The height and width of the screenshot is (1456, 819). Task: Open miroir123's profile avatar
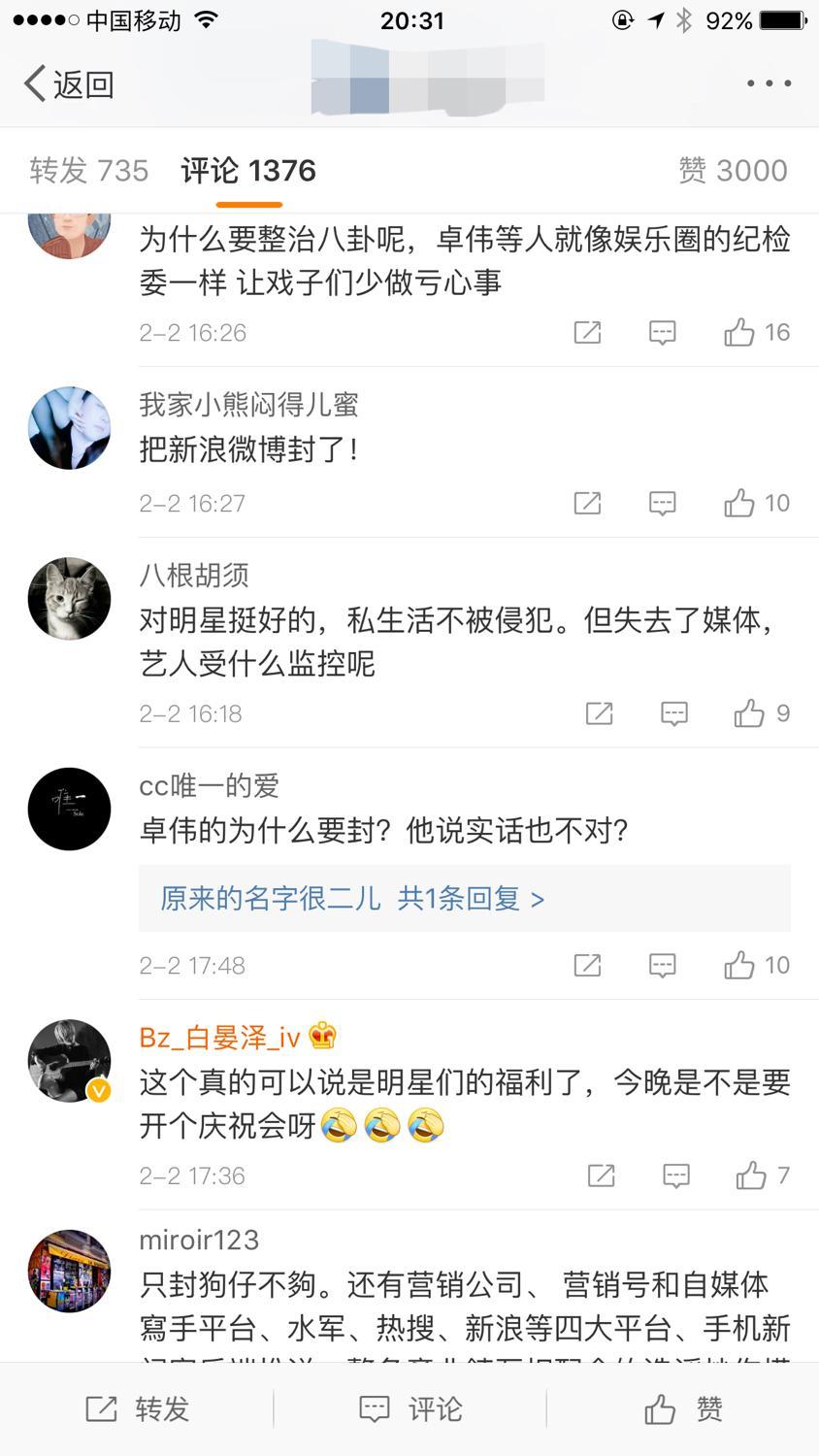[x=69, y=1271]
